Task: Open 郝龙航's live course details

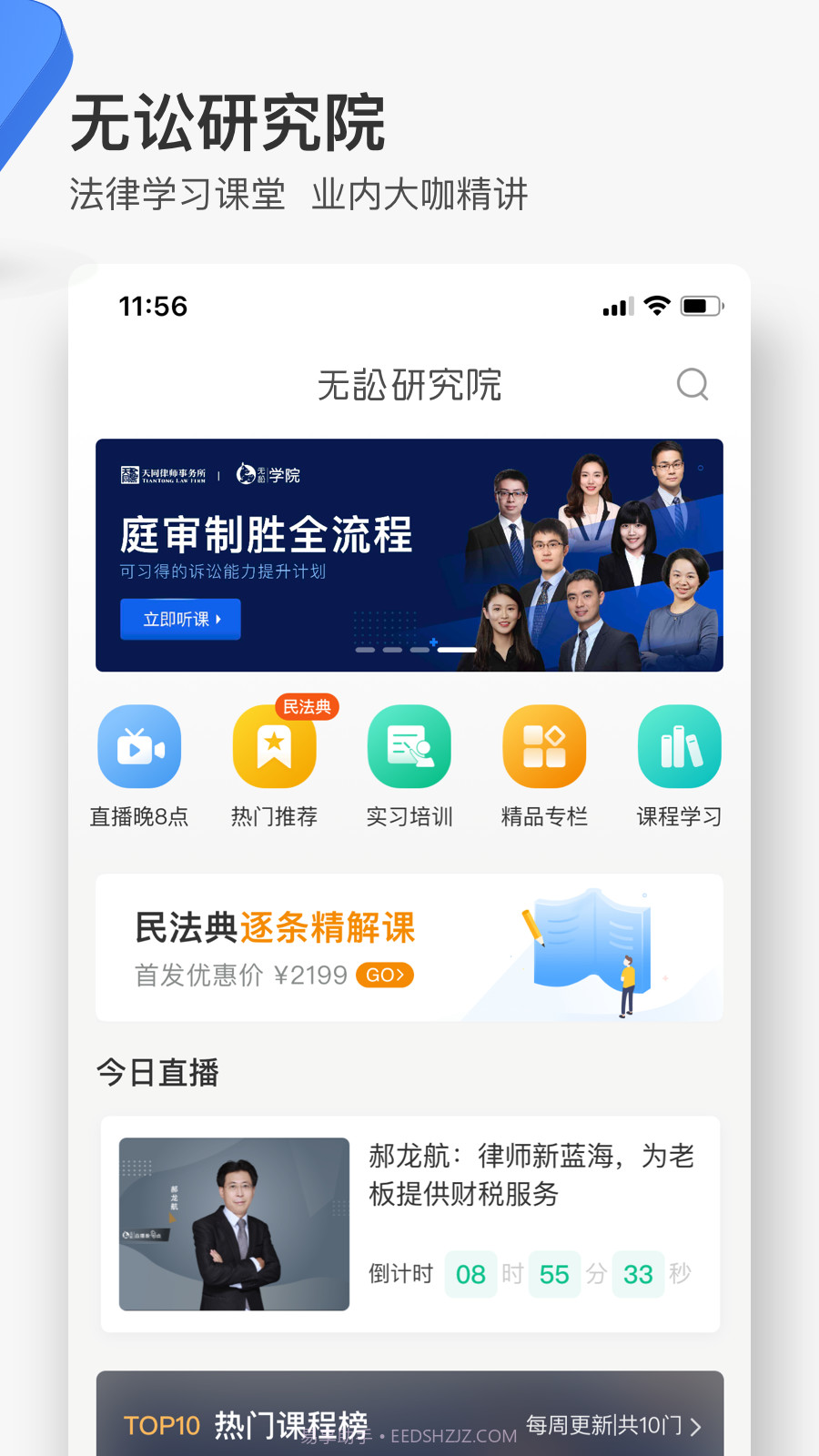Action: coord(408,1222)
